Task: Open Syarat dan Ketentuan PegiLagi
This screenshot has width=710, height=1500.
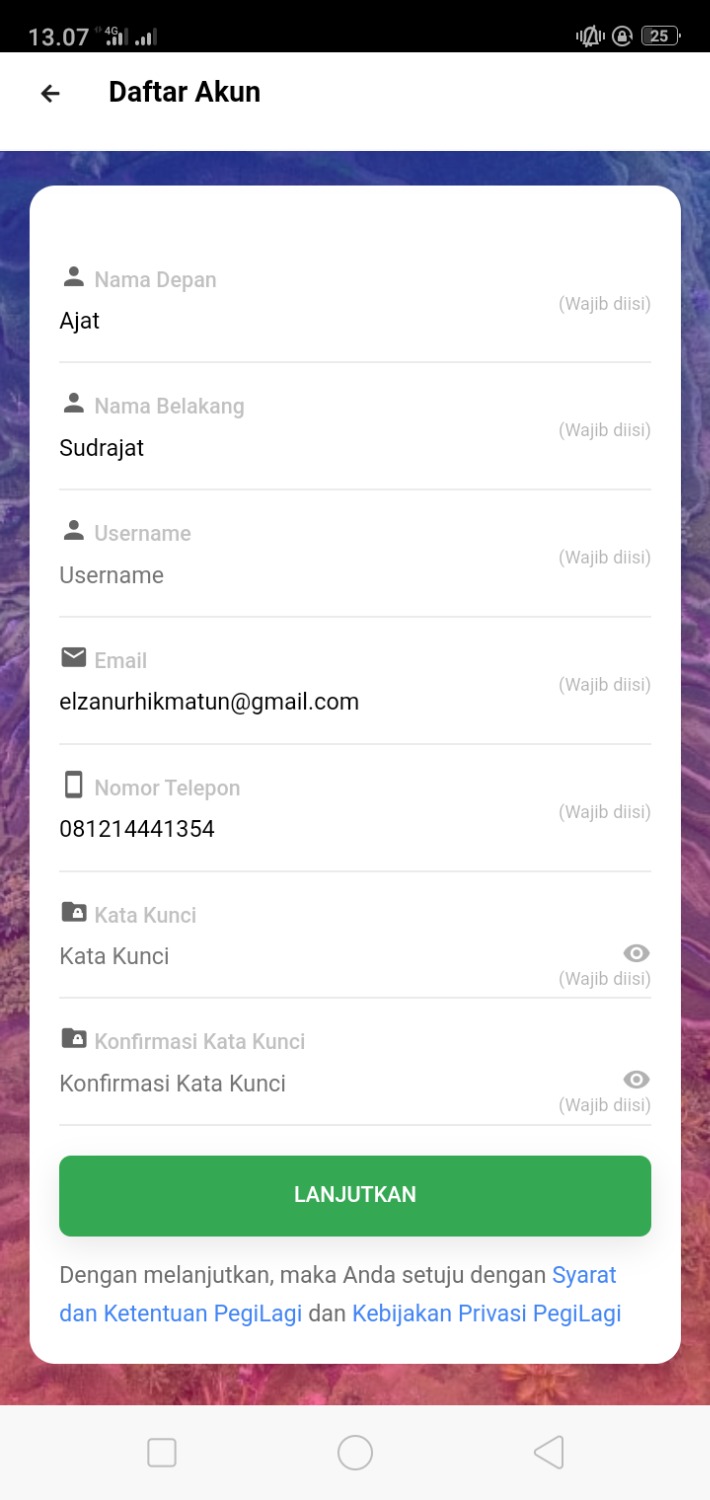Action: [180, 1313]
